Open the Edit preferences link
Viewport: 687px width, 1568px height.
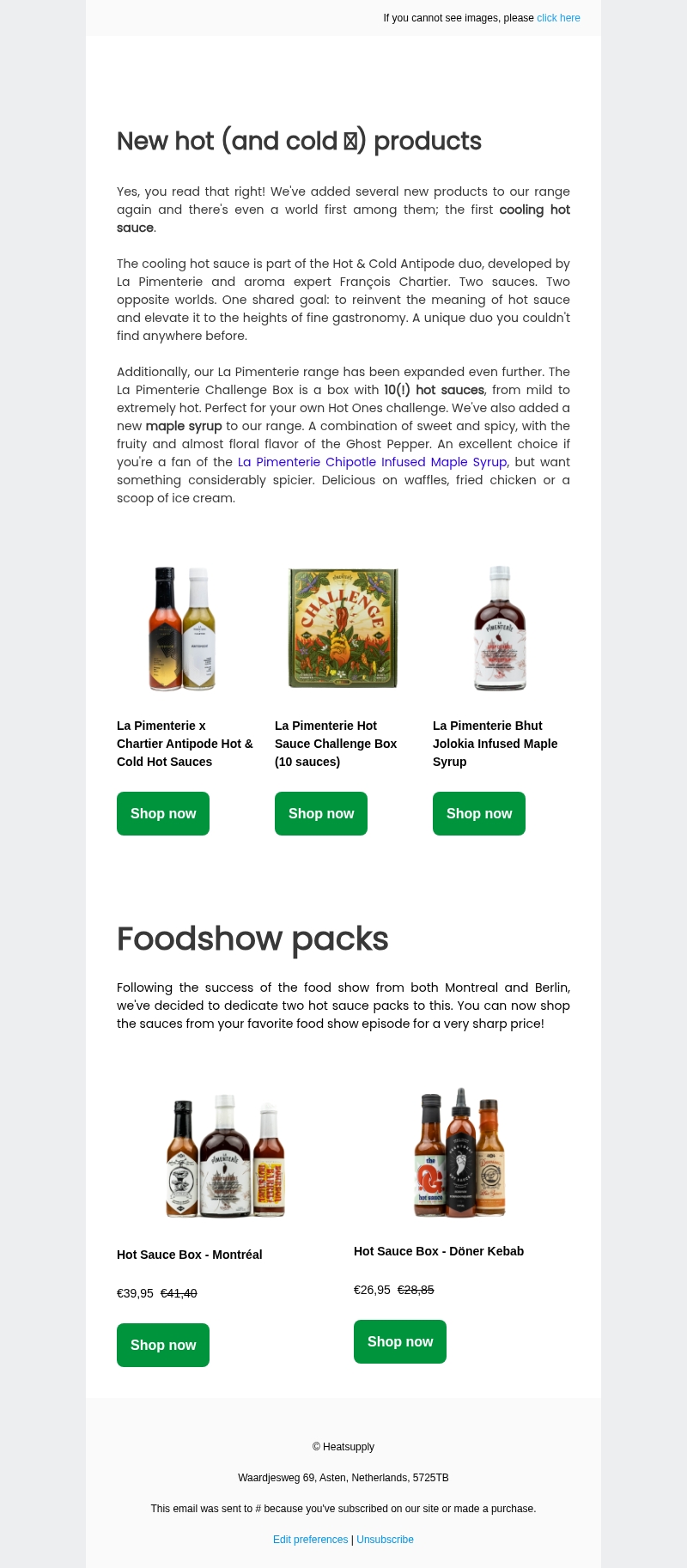coord(310,1540)
